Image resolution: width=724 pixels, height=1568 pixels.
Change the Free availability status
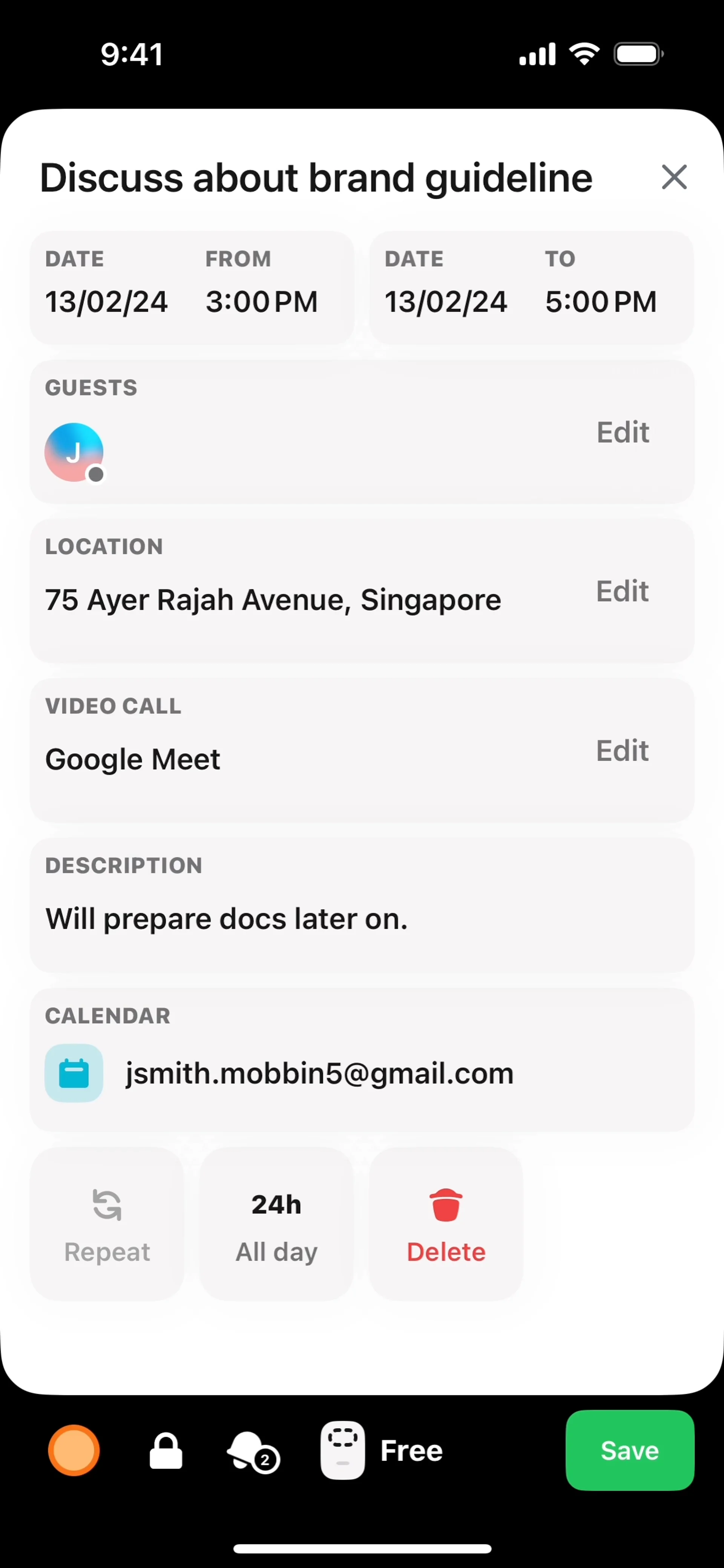[382, 1450]
